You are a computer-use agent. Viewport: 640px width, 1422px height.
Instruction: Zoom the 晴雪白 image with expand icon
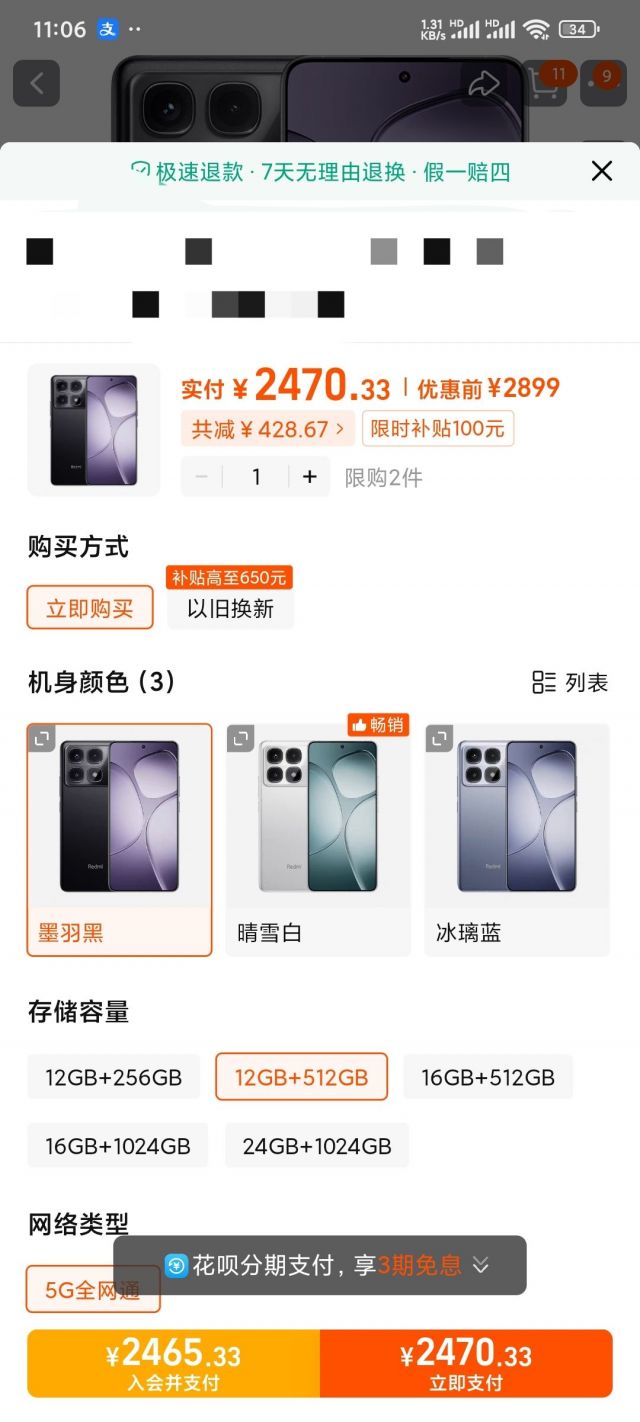241,739
